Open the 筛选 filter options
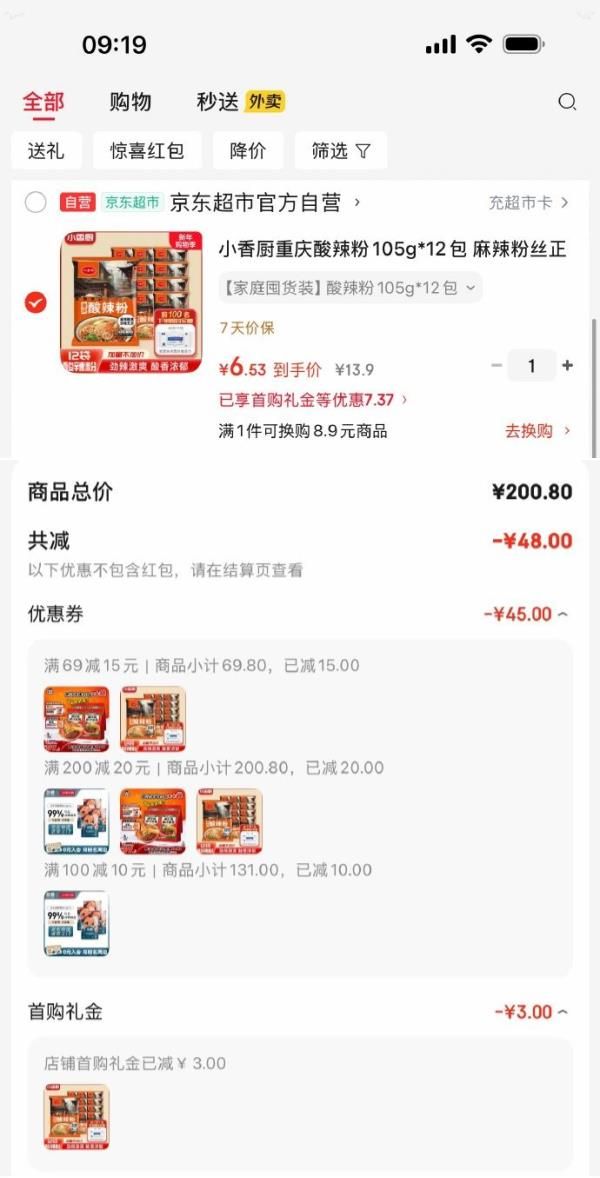 [340, 151]
